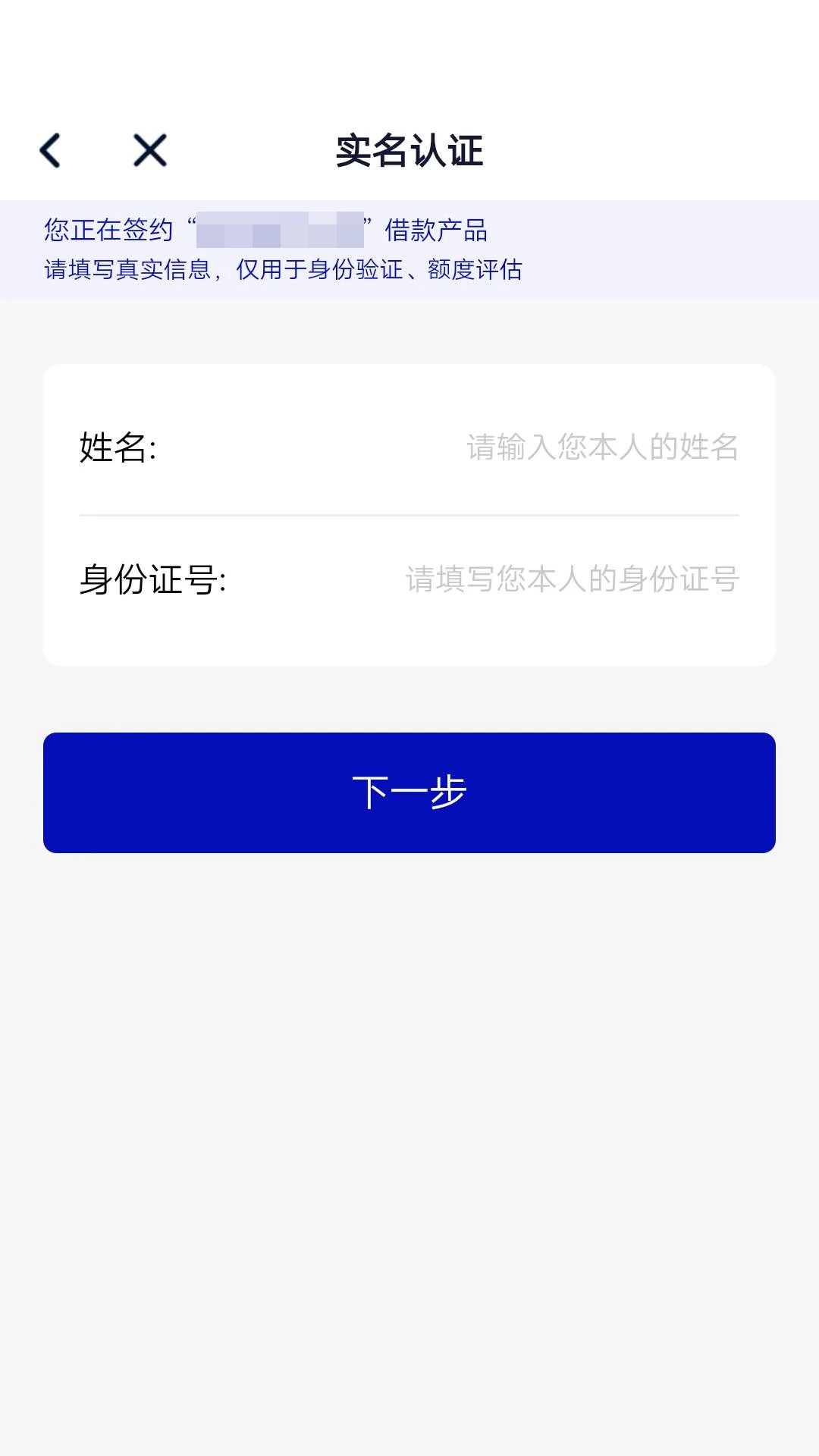Click the blurred product name in banner
The image size is (819, 1456).
[279, 230]
